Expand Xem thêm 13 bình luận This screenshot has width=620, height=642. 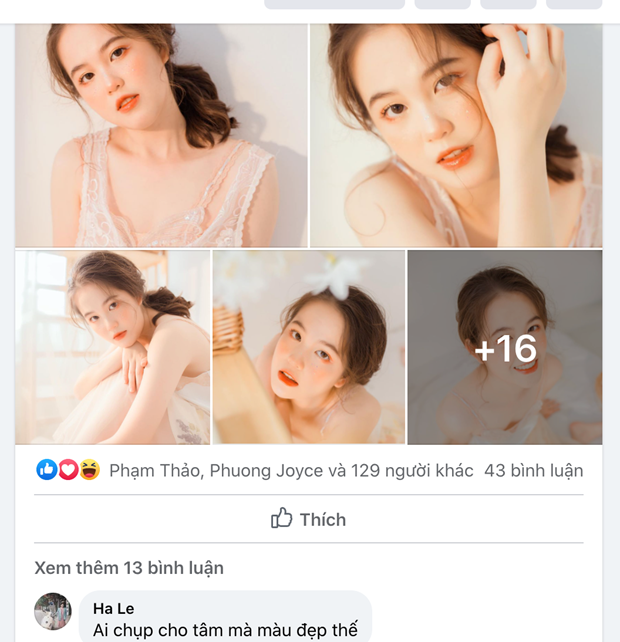click(x=129, y=568)
